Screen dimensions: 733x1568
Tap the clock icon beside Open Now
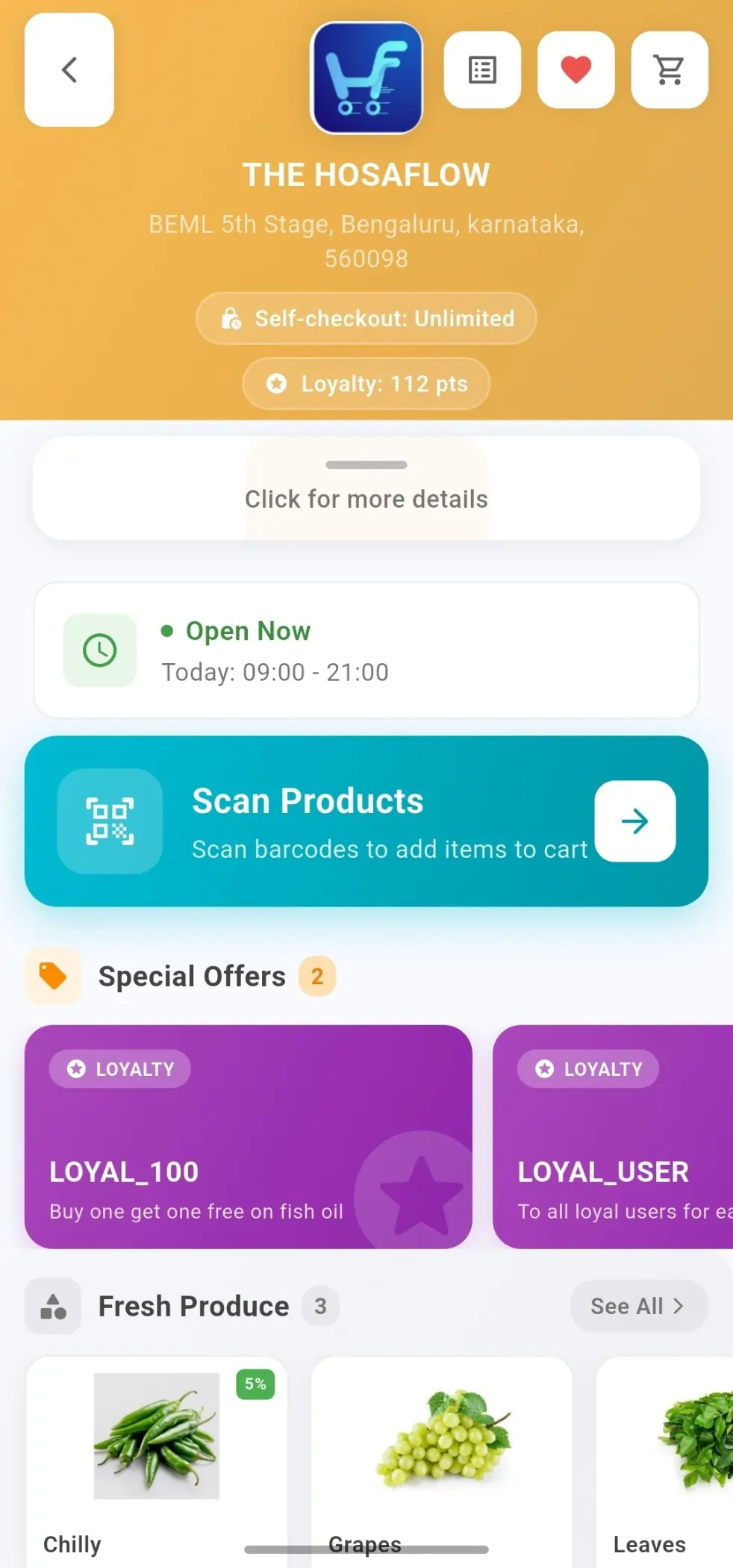point(99,650)
